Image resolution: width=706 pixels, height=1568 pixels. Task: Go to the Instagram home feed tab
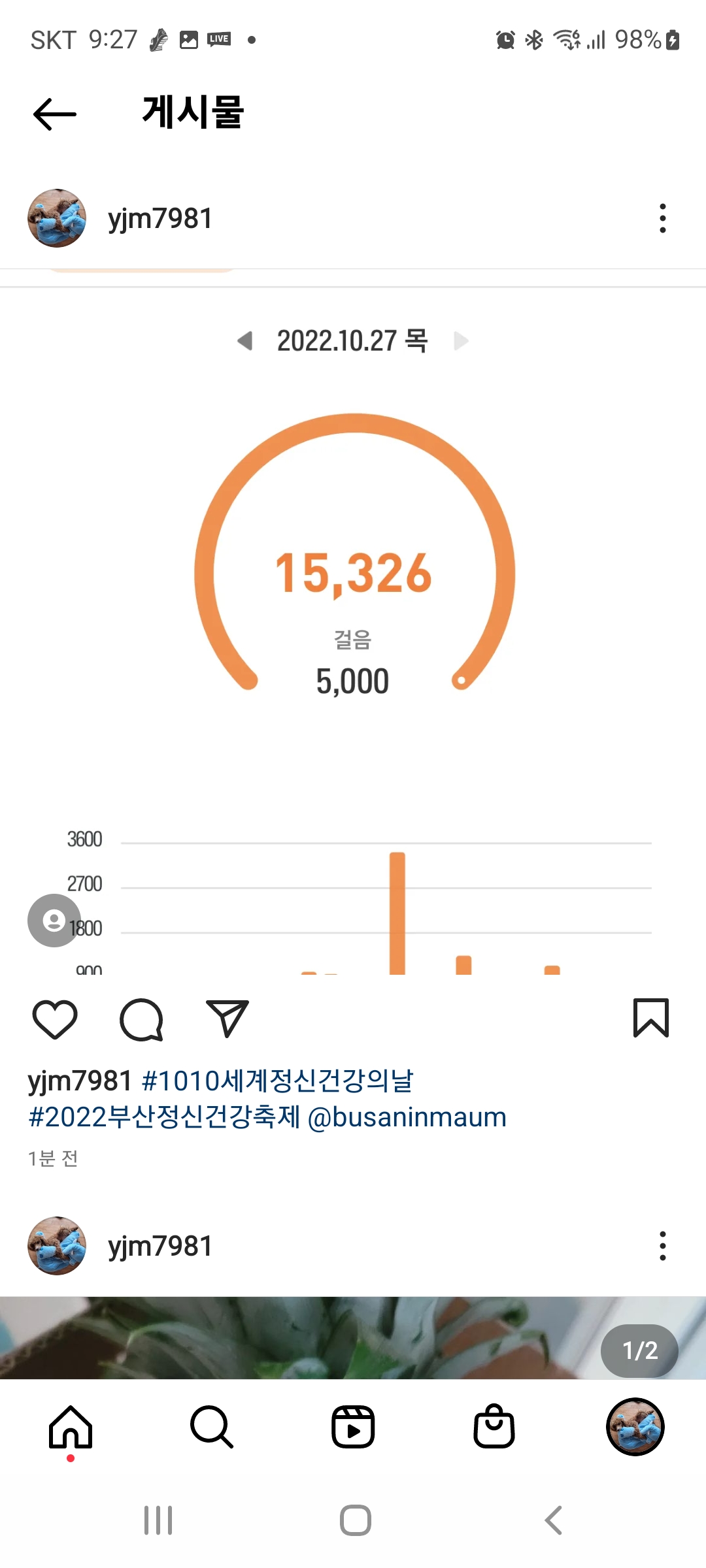(71, 1427)
